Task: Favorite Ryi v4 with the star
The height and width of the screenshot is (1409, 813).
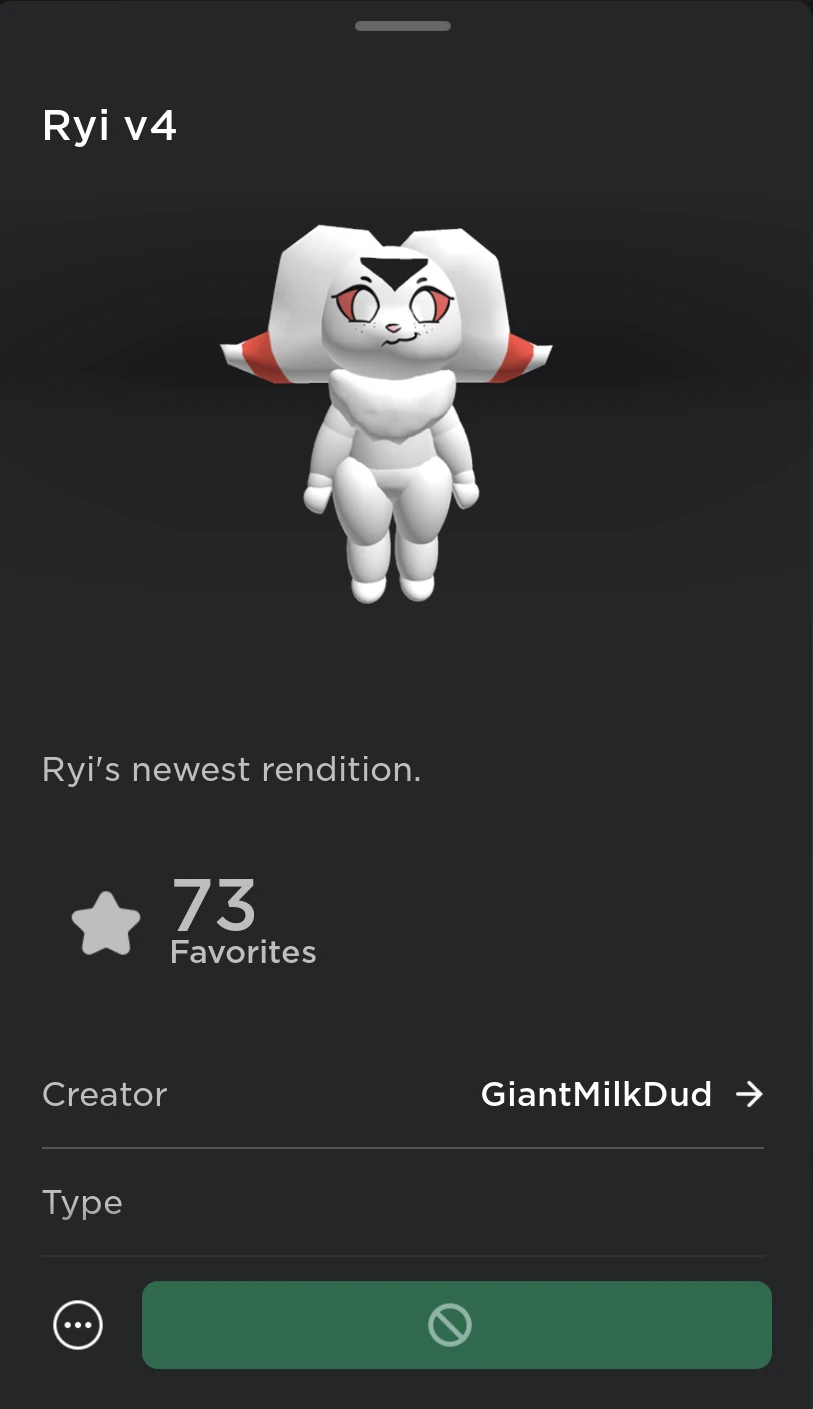Action: [106, 924]
